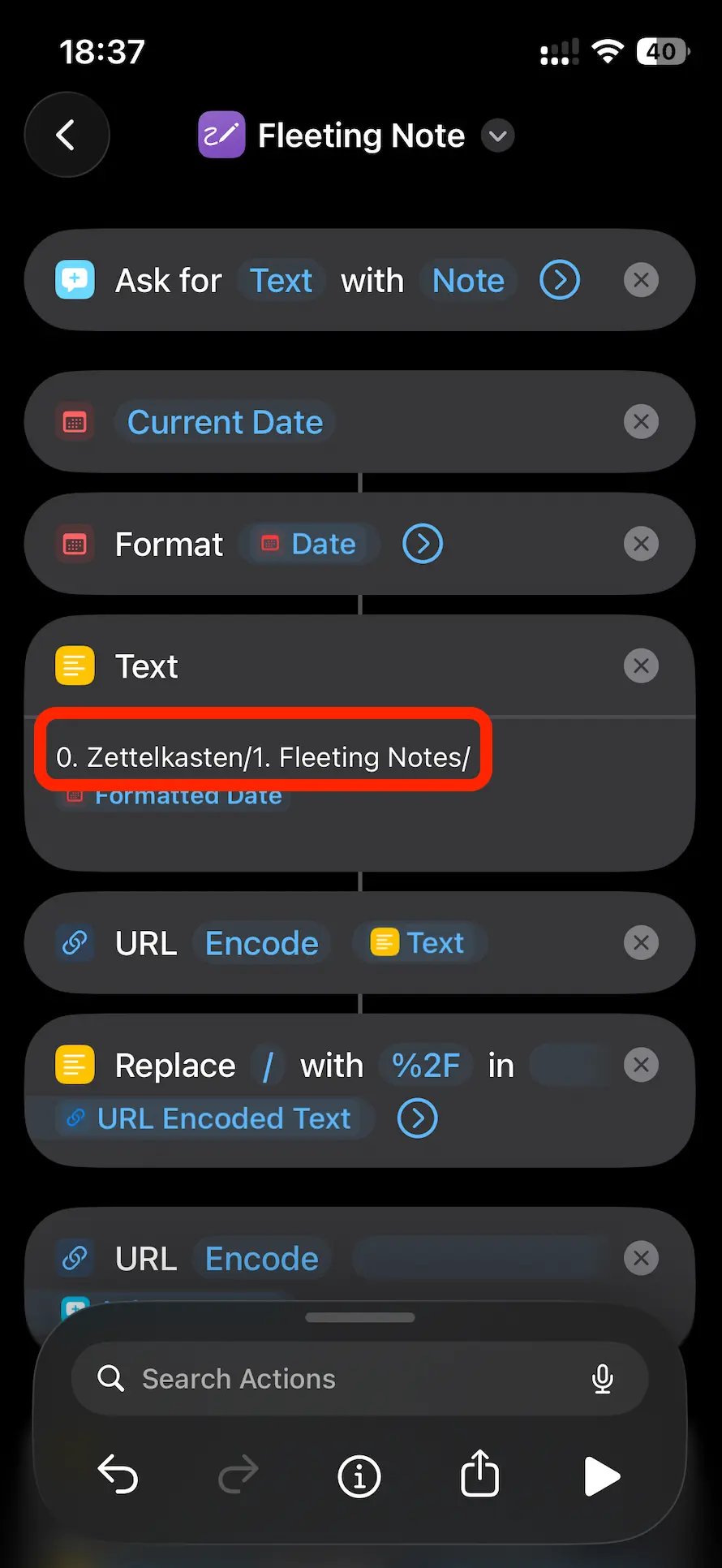Image resolution: width=722 pixels, height=1568 pixels.
Task: Tap the Replace text action icon
Action: (x=74, y=1065)
